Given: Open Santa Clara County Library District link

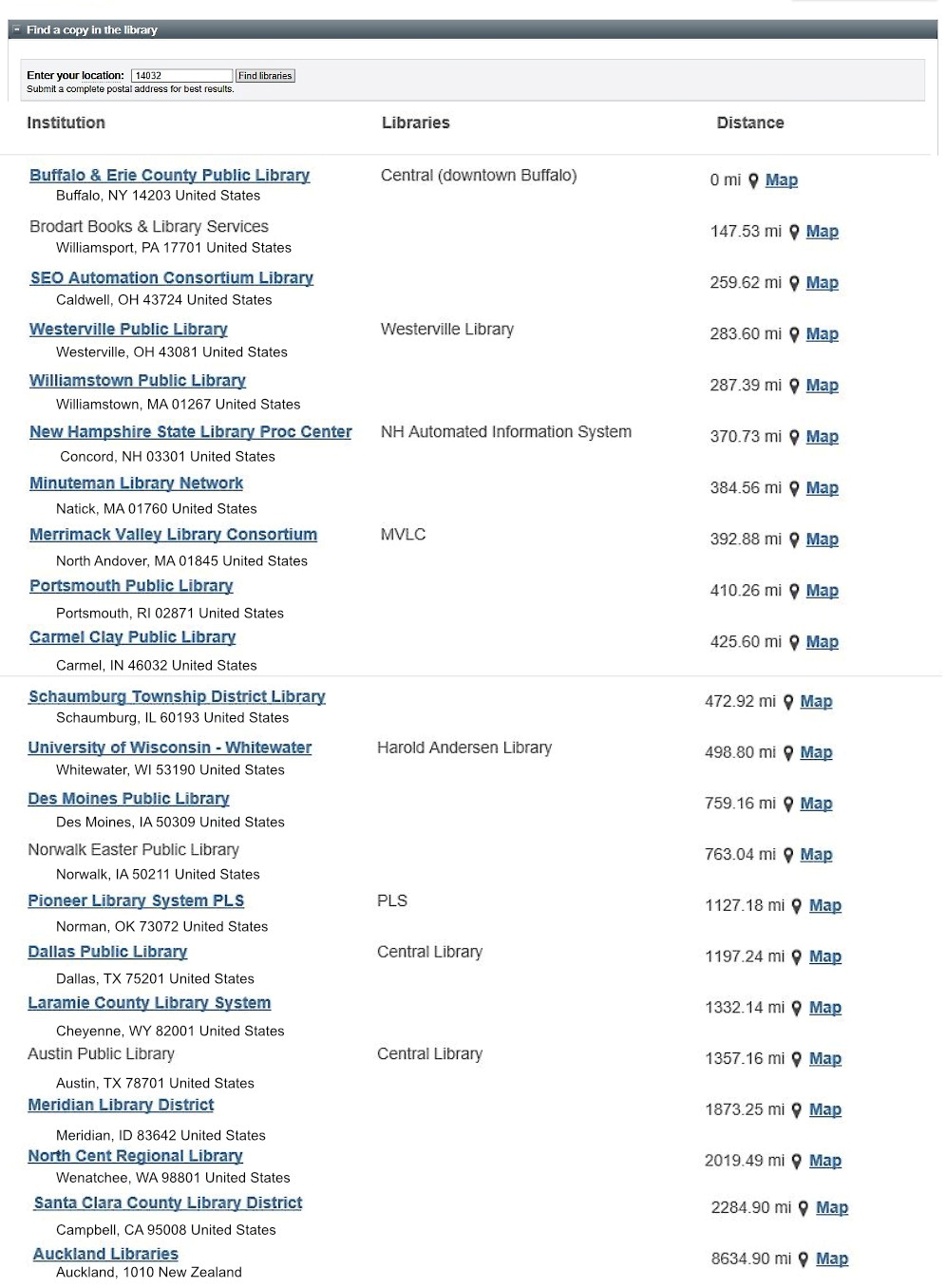Looking at the screenshot, I should [168, 1203].
